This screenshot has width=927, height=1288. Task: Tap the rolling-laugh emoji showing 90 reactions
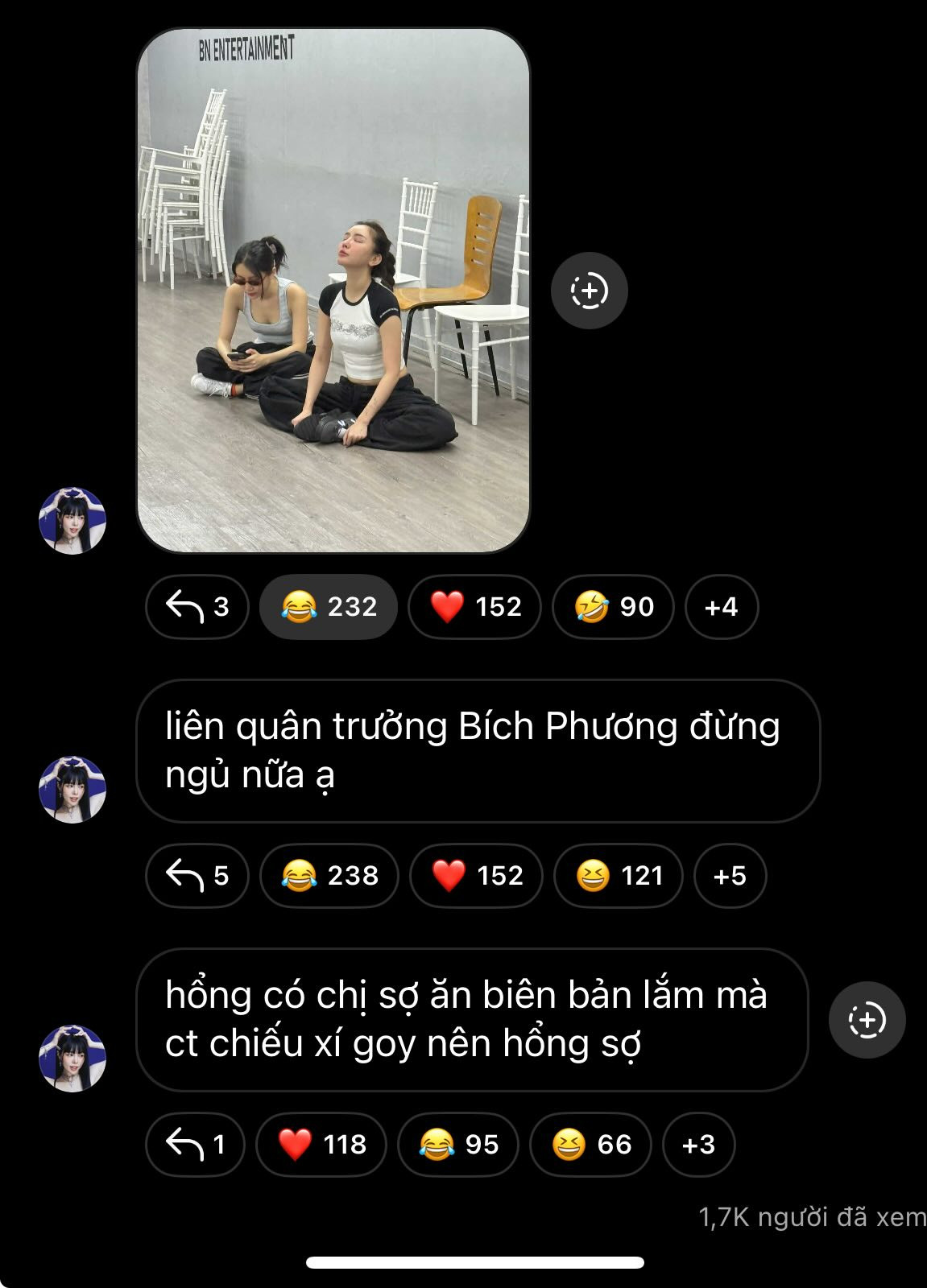pos(592,607)
